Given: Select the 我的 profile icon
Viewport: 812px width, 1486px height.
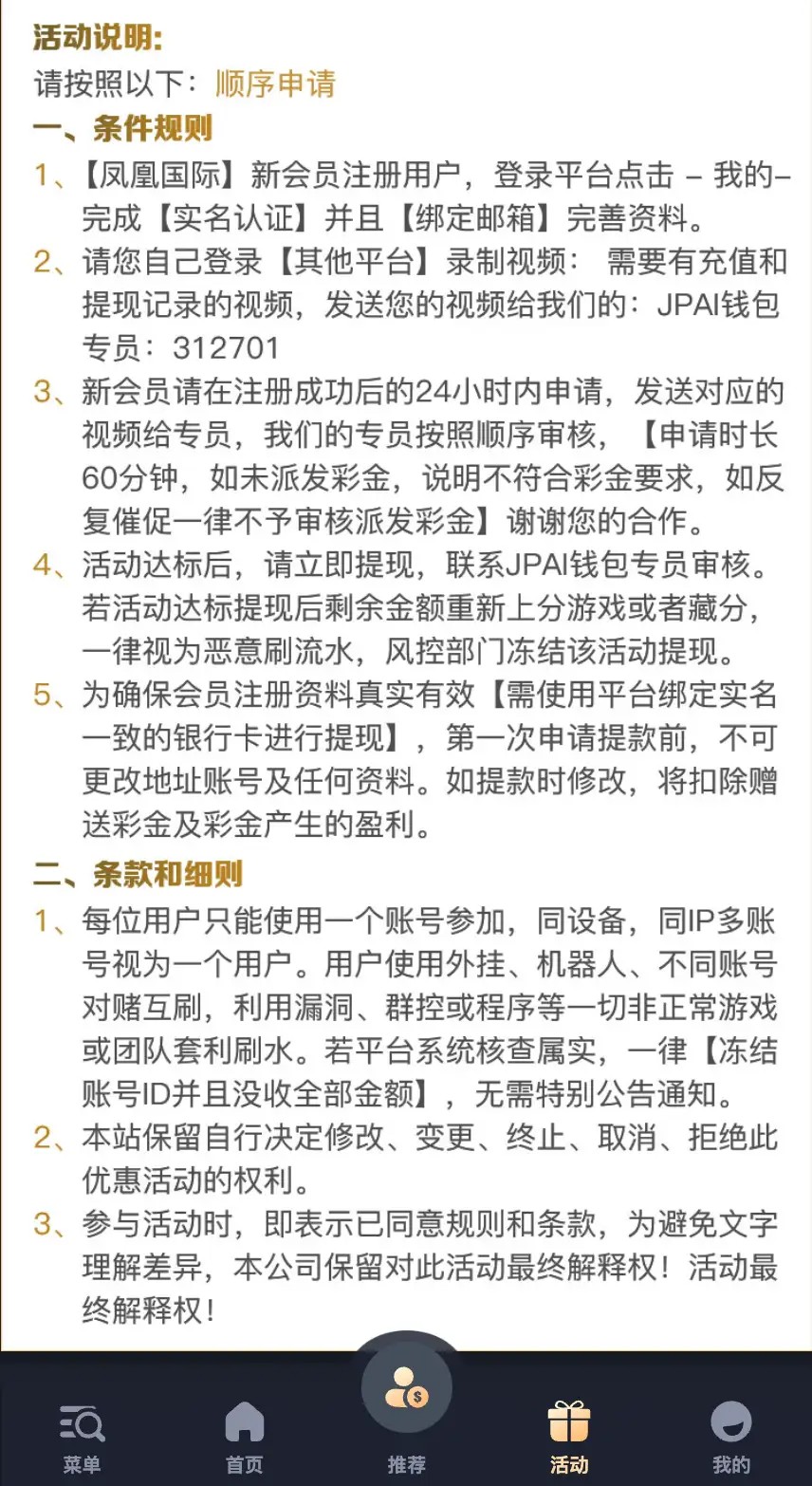Looking at the screenshot, I should click(730, 1423).
